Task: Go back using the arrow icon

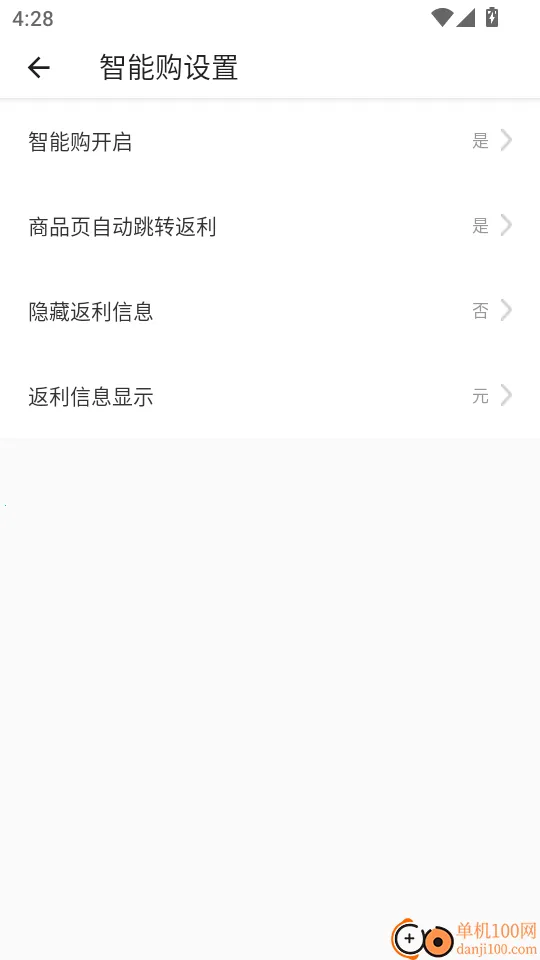Action: coord(39,67)
